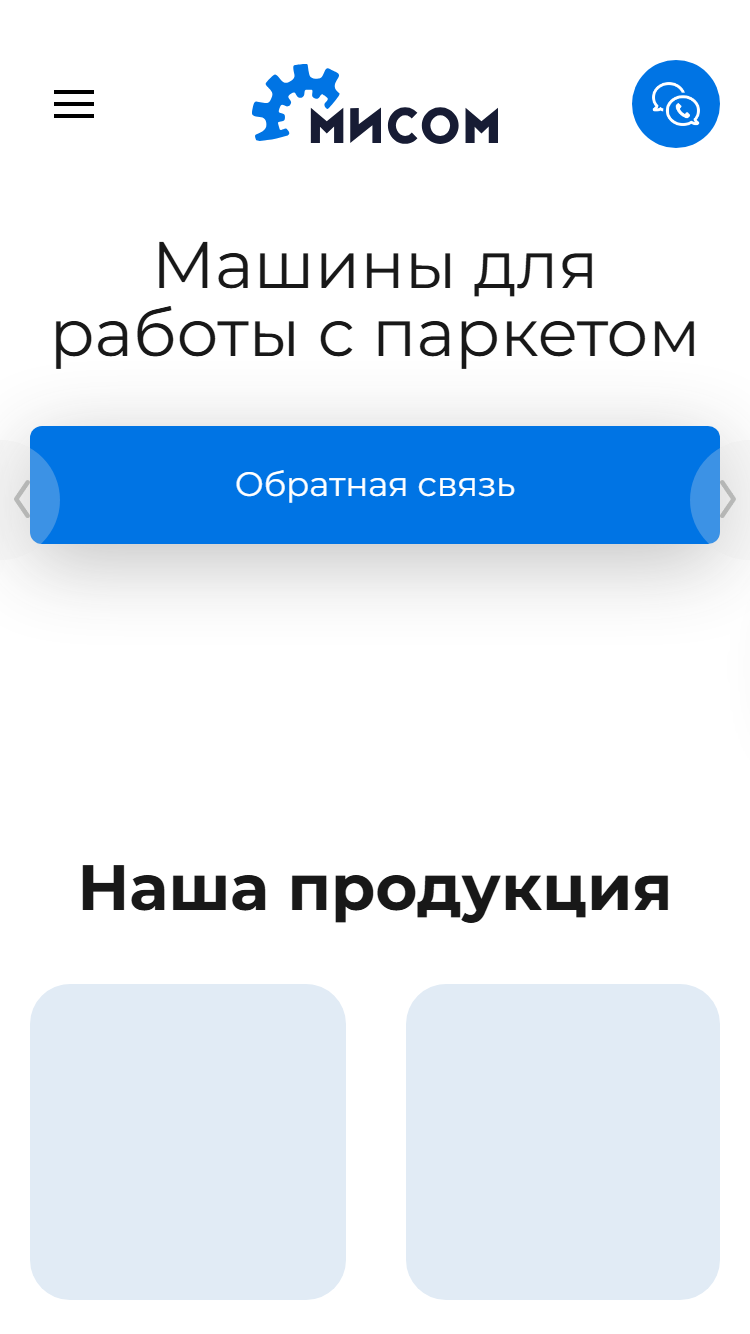Go to the previous slide arrow
Screen dimensions: 750x1334
tap(24, 498)
